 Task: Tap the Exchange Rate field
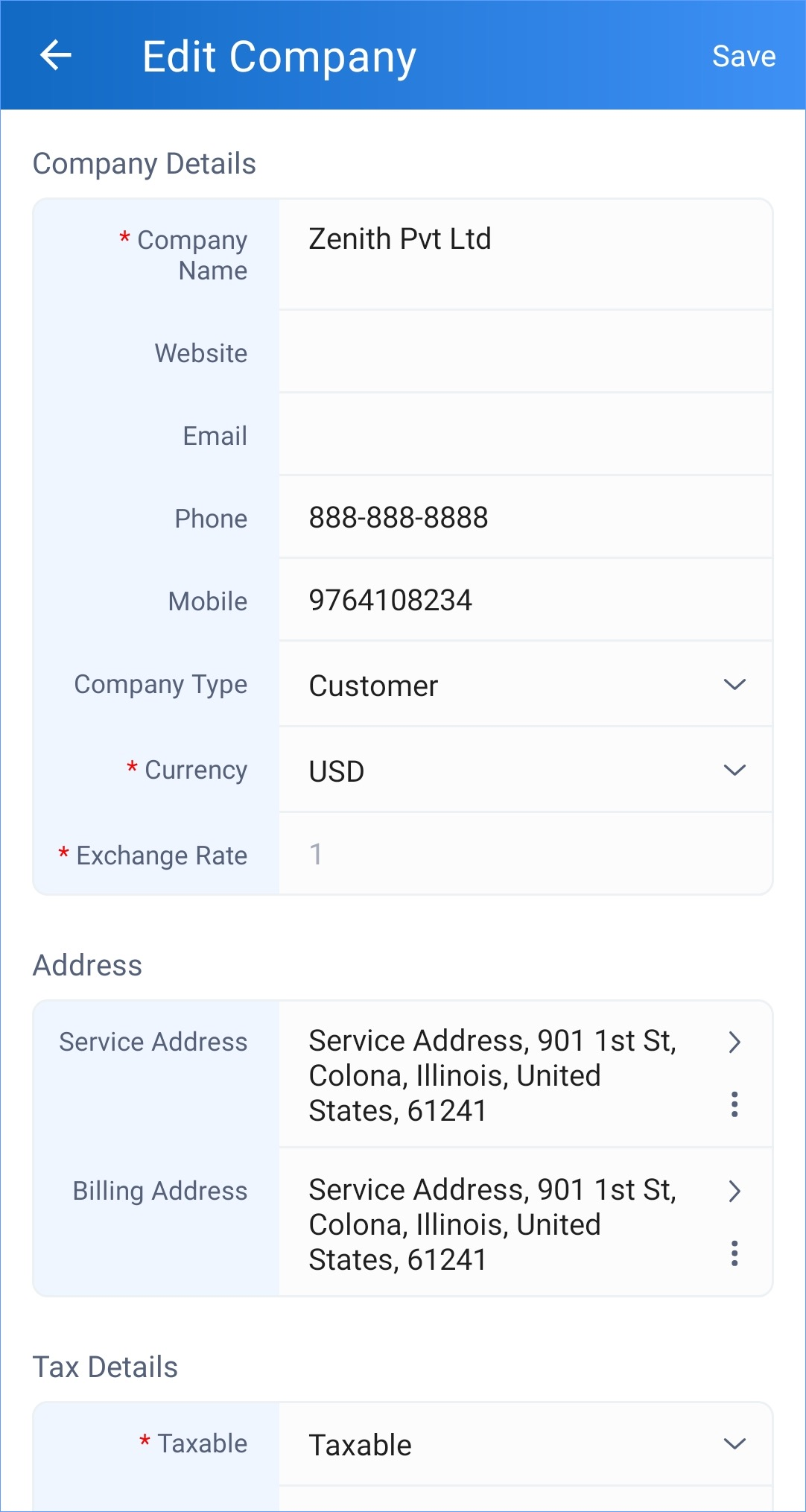pos(524,854)
